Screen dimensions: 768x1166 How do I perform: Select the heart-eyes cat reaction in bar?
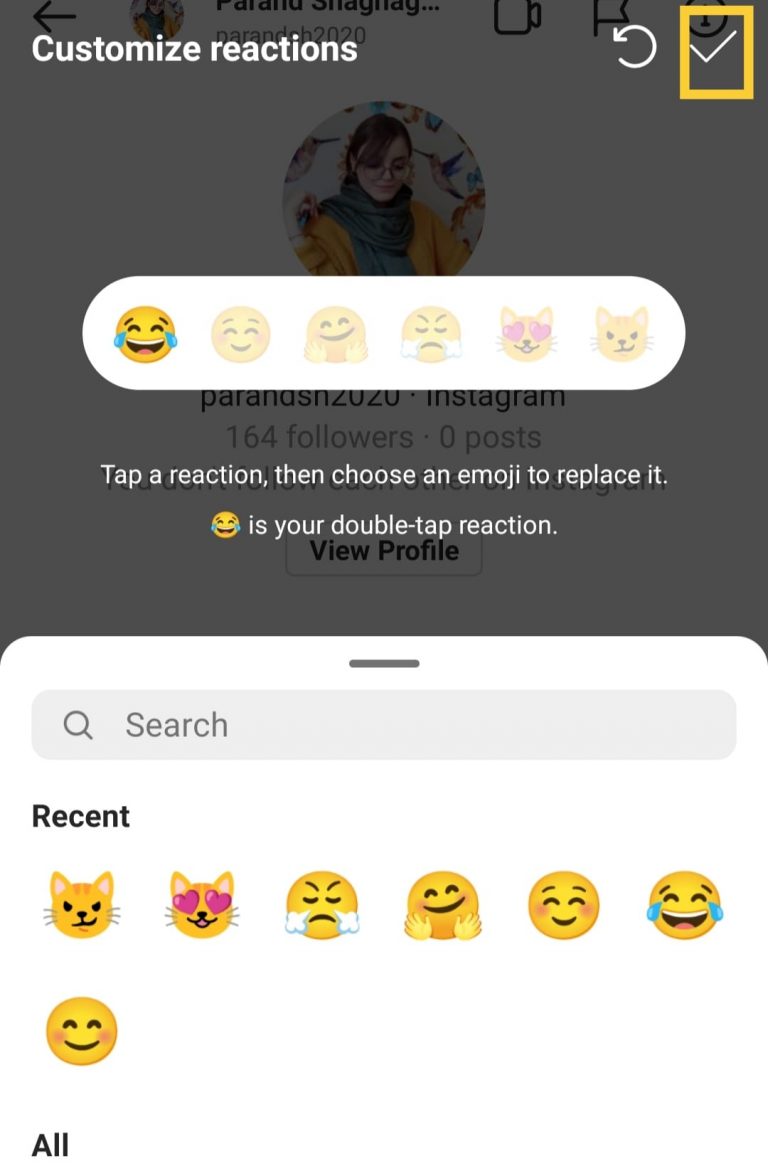tap(527, 333)
